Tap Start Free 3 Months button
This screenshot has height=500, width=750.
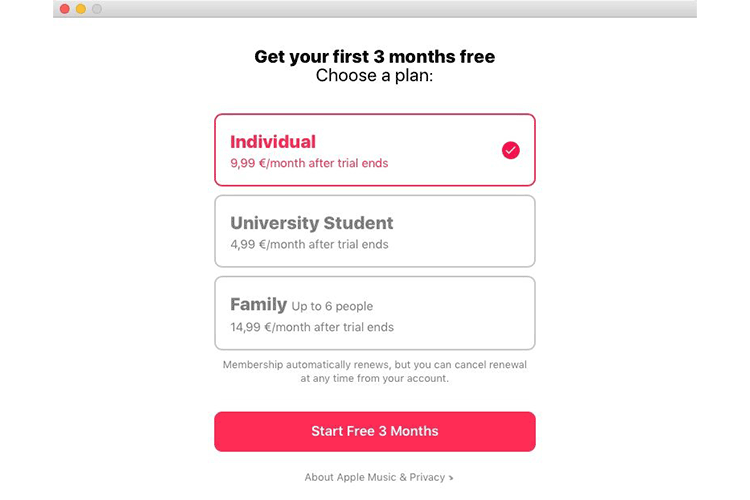[374, 431]
